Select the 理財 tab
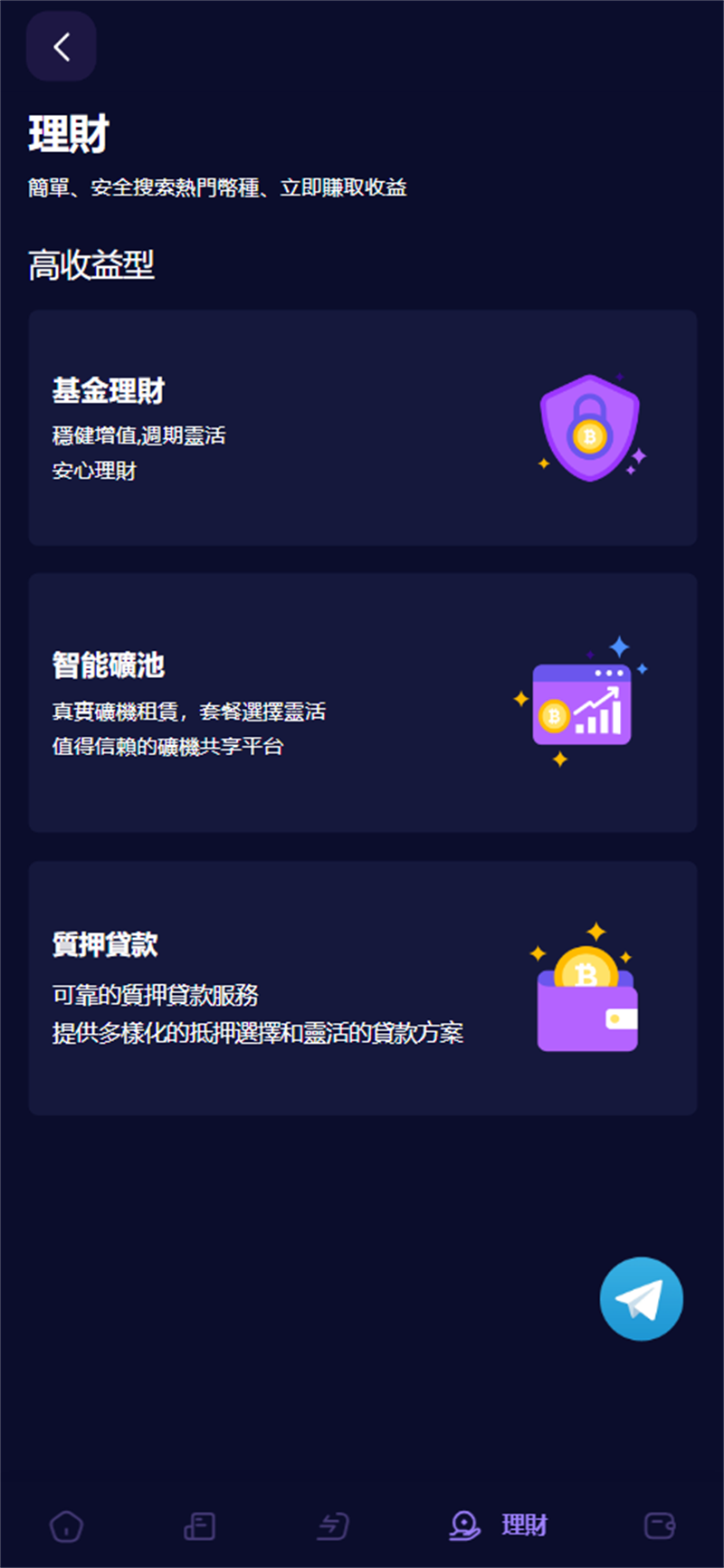 (498, 1525)
